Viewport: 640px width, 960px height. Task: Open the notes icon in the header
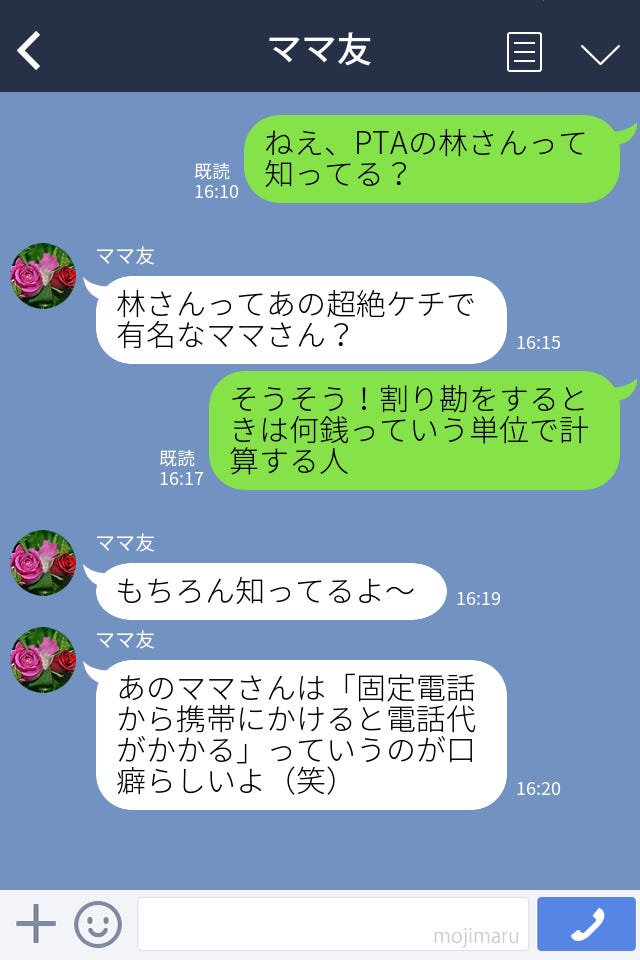point(524,52)
